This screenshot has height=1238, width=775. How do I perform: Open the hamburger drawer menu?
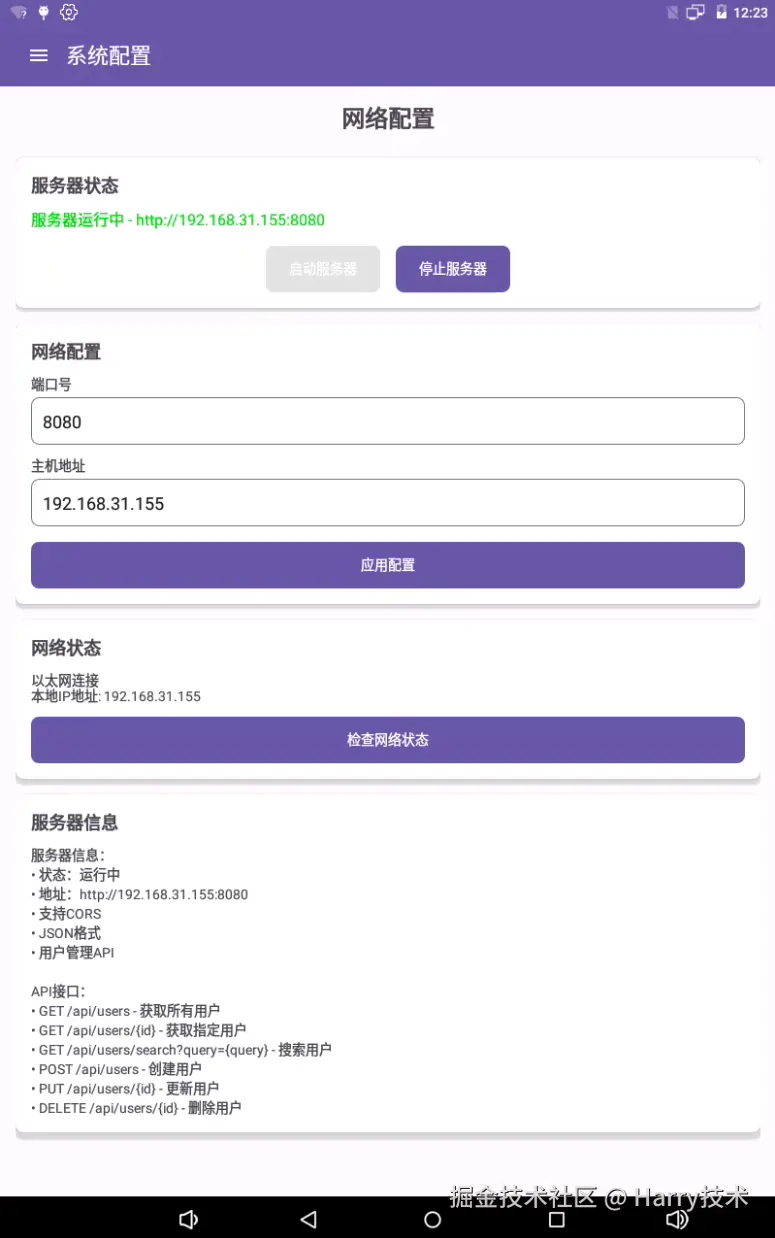tap(39, 56)
